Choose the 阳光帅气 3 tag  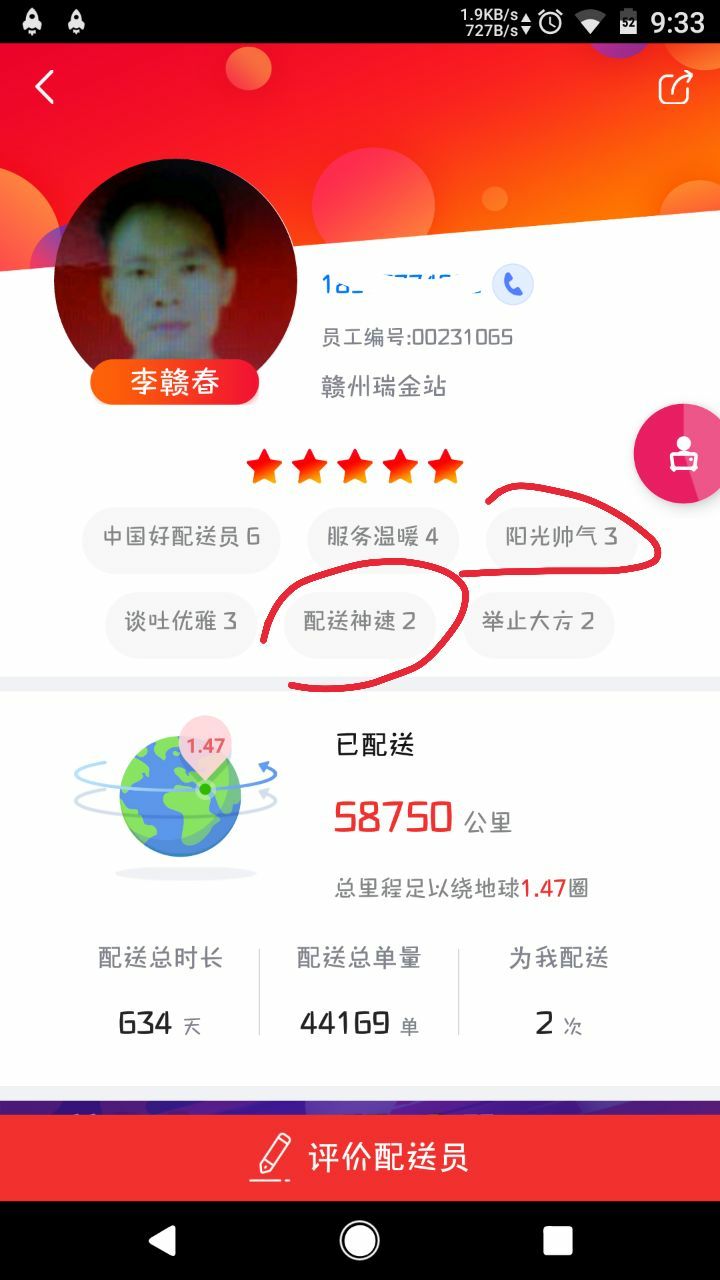pyautogui.click(x=561, y=537)
